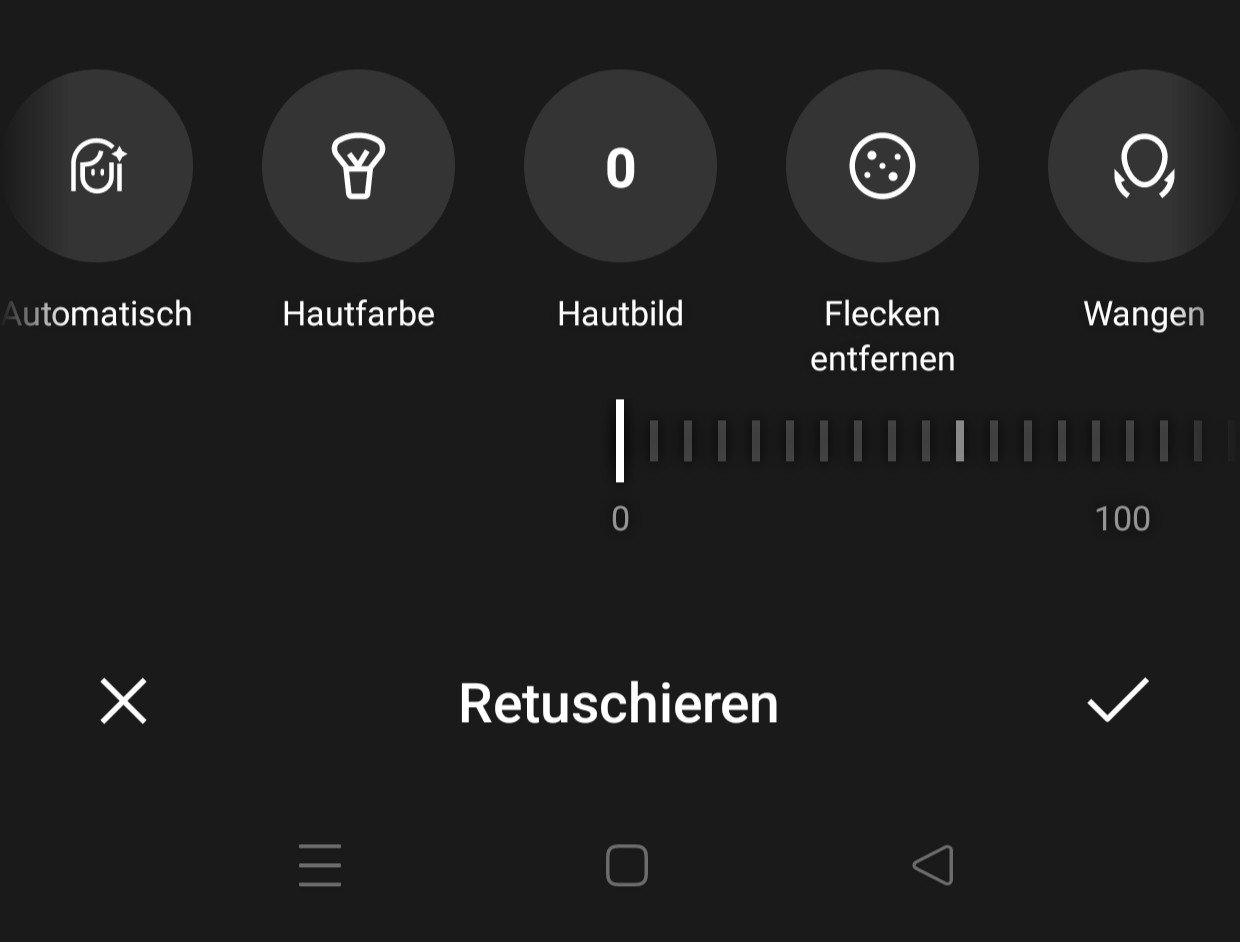The image size is (1240, 942).
Task: Go to the system home screen
Action: (627, 865)
